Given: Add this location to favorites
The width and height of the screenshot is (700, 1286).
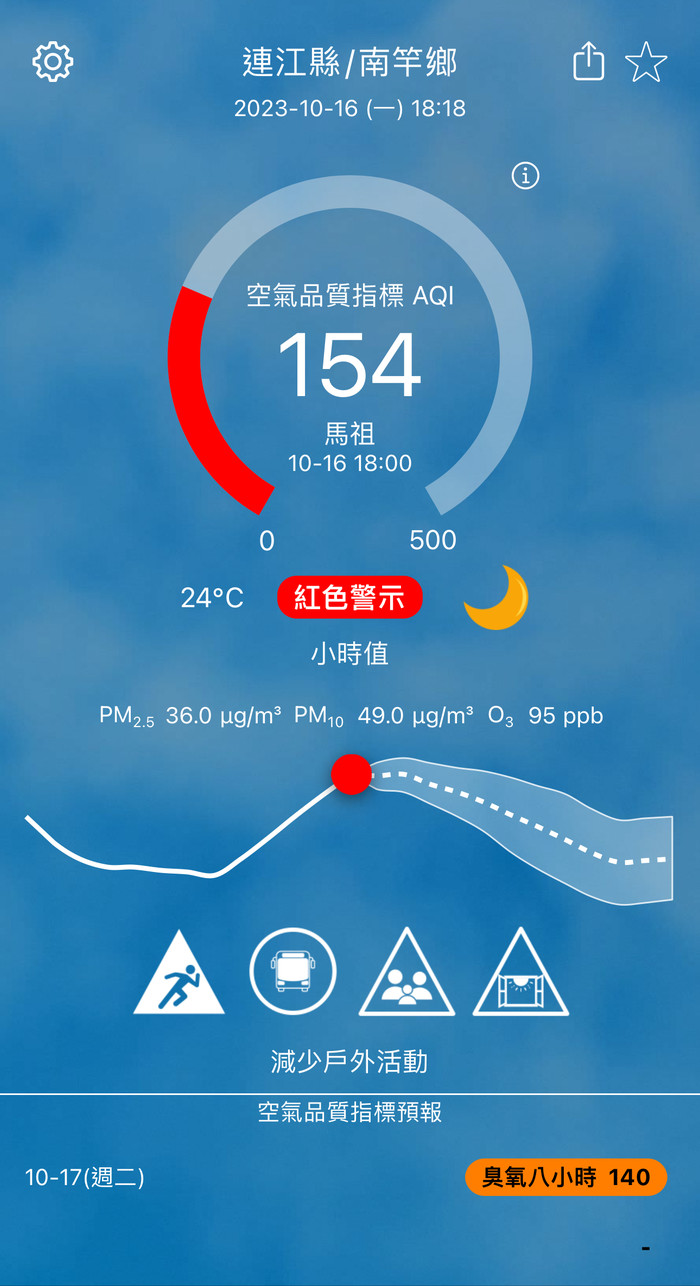Looking at the screenshot, I should 646,63.
